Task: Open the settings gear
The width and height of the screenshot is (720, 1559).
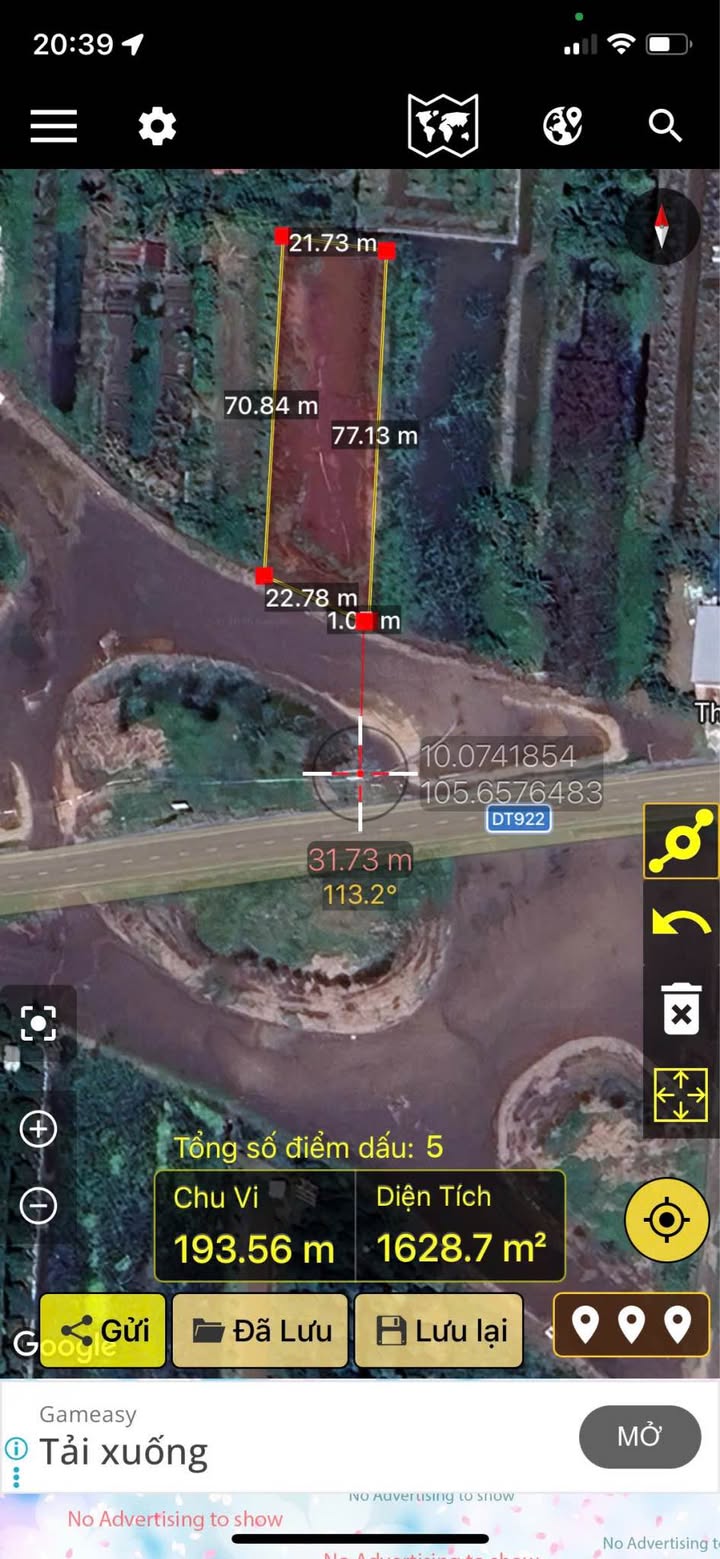Action: (157, 127)
